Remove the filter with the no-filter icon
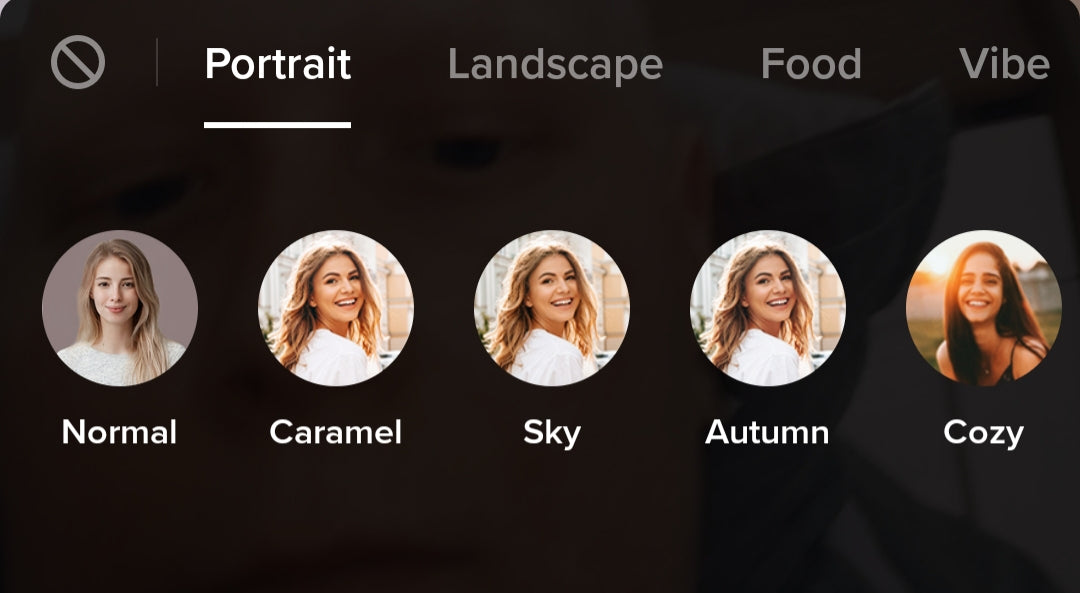This screenshot has height=593, width=1080. coord(78,63)
